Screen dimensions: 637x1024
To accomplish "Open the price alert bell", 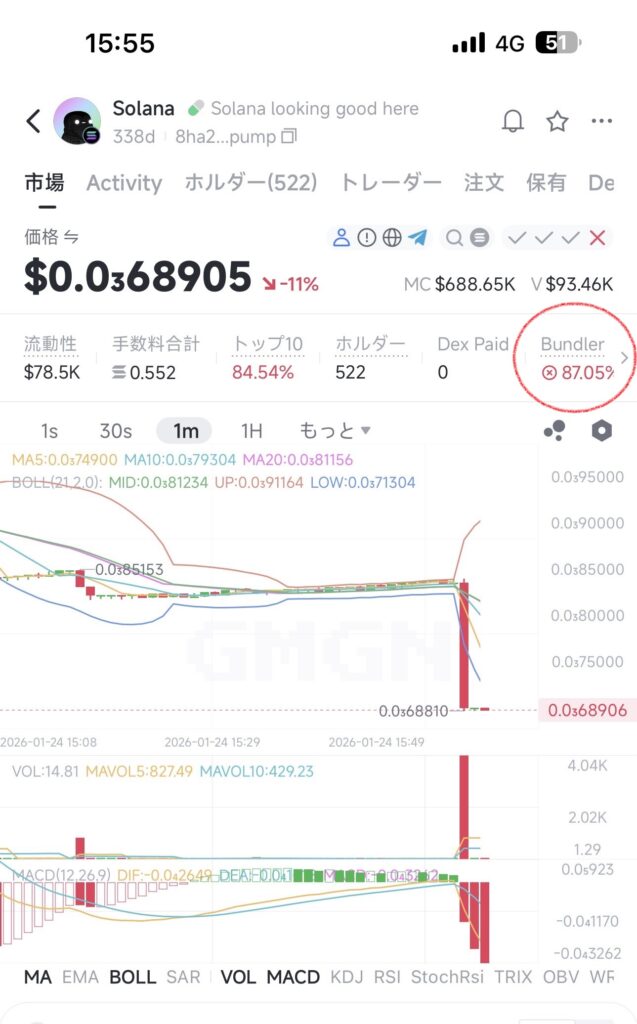I will pos(513,122).
